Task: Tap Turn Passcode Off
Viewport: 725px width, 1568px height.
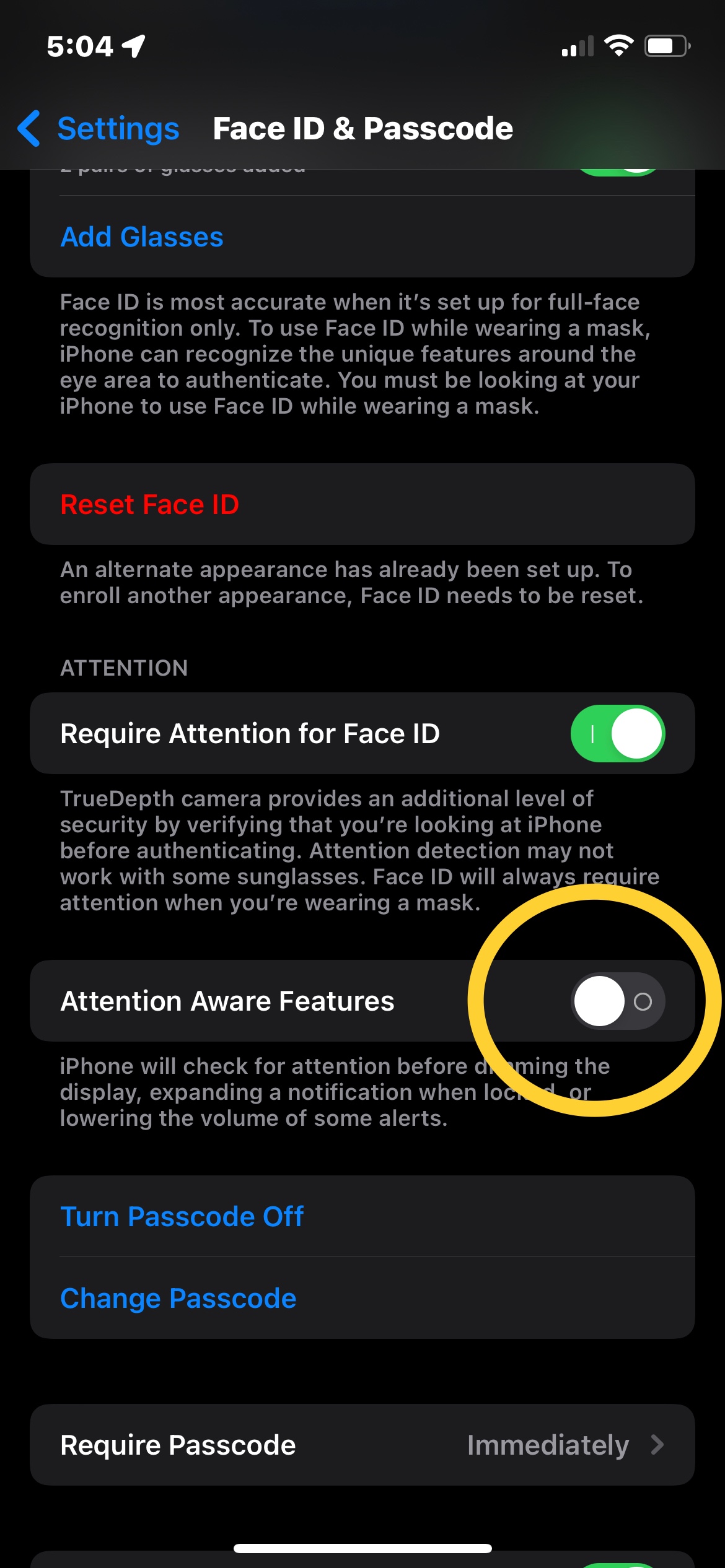Action: pyautogui.click(x=182, y=1217)
